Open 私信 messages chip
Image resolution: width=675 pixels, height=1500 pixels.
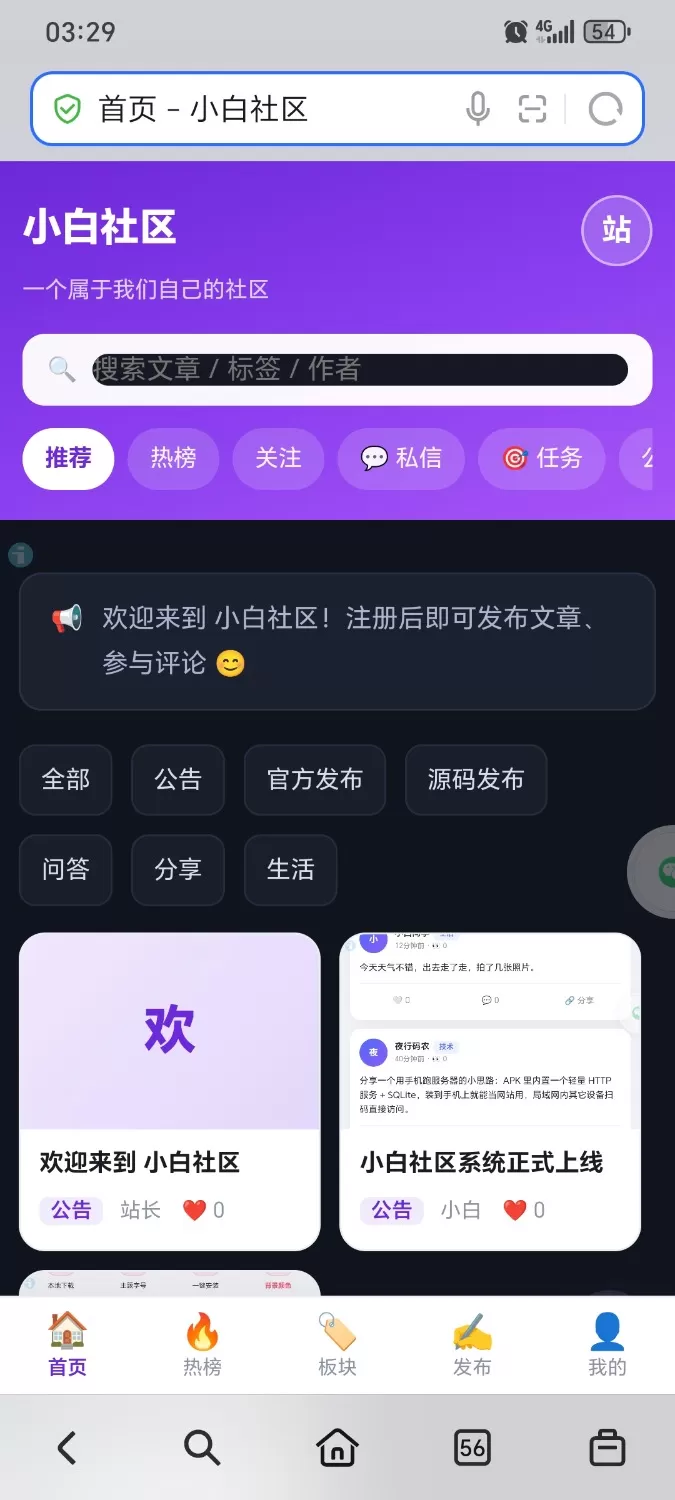pyautogui.click(x=401, y=459)
